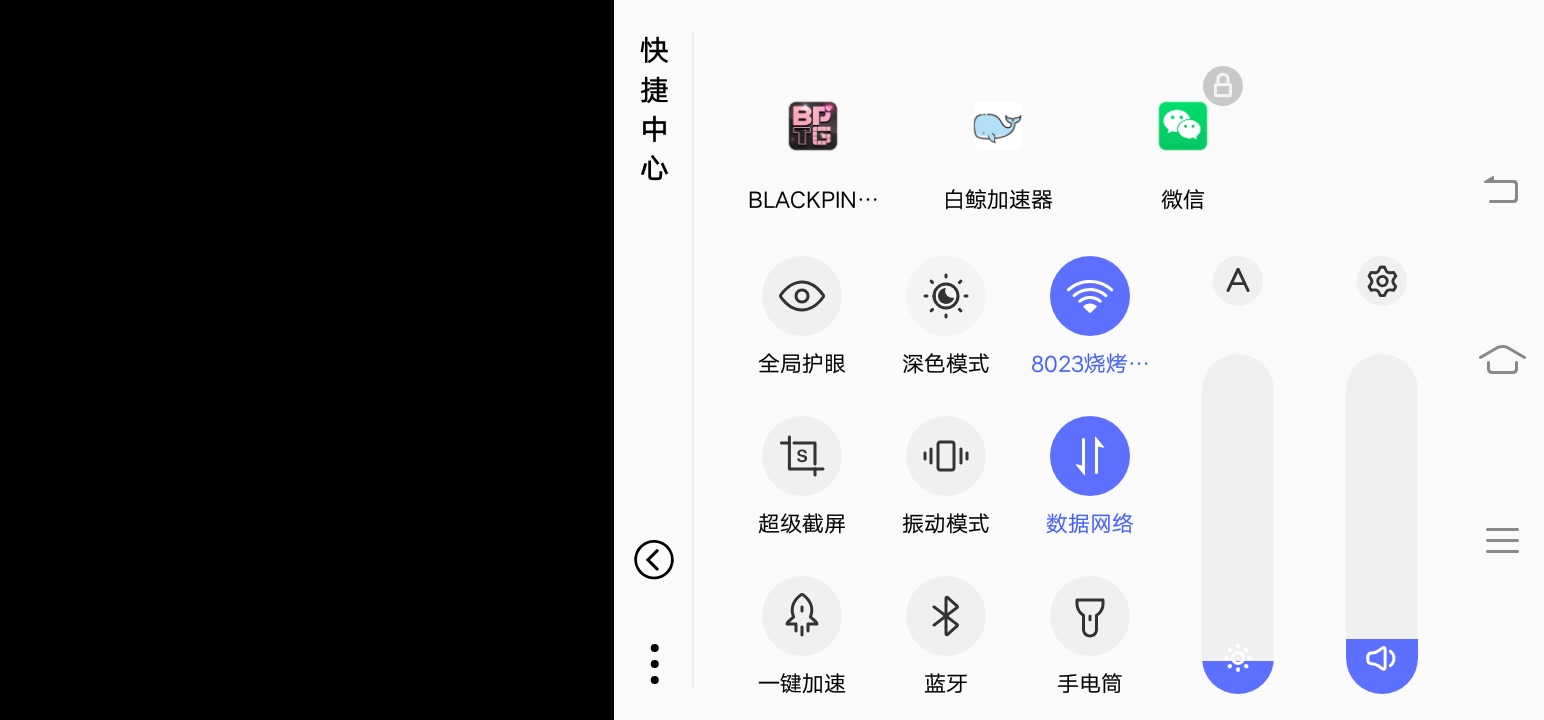Return to the home screen
Image resolution: width=1544 pixels, height=720 pixels.
(1501, 359)
